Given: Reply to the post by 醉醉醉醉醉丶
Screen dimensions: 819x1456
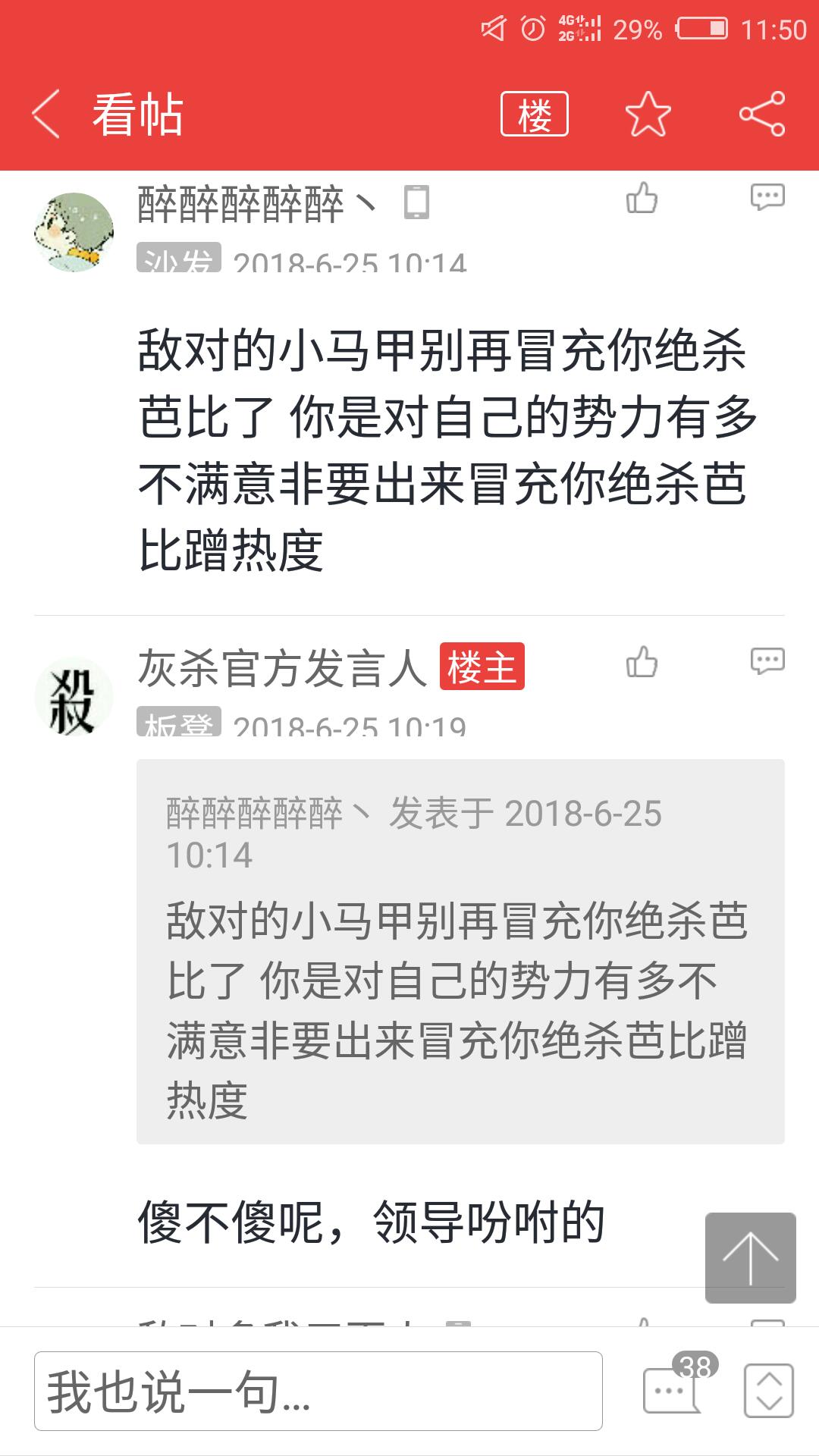Looking at the screenshot, I should (x=767, y=197).
